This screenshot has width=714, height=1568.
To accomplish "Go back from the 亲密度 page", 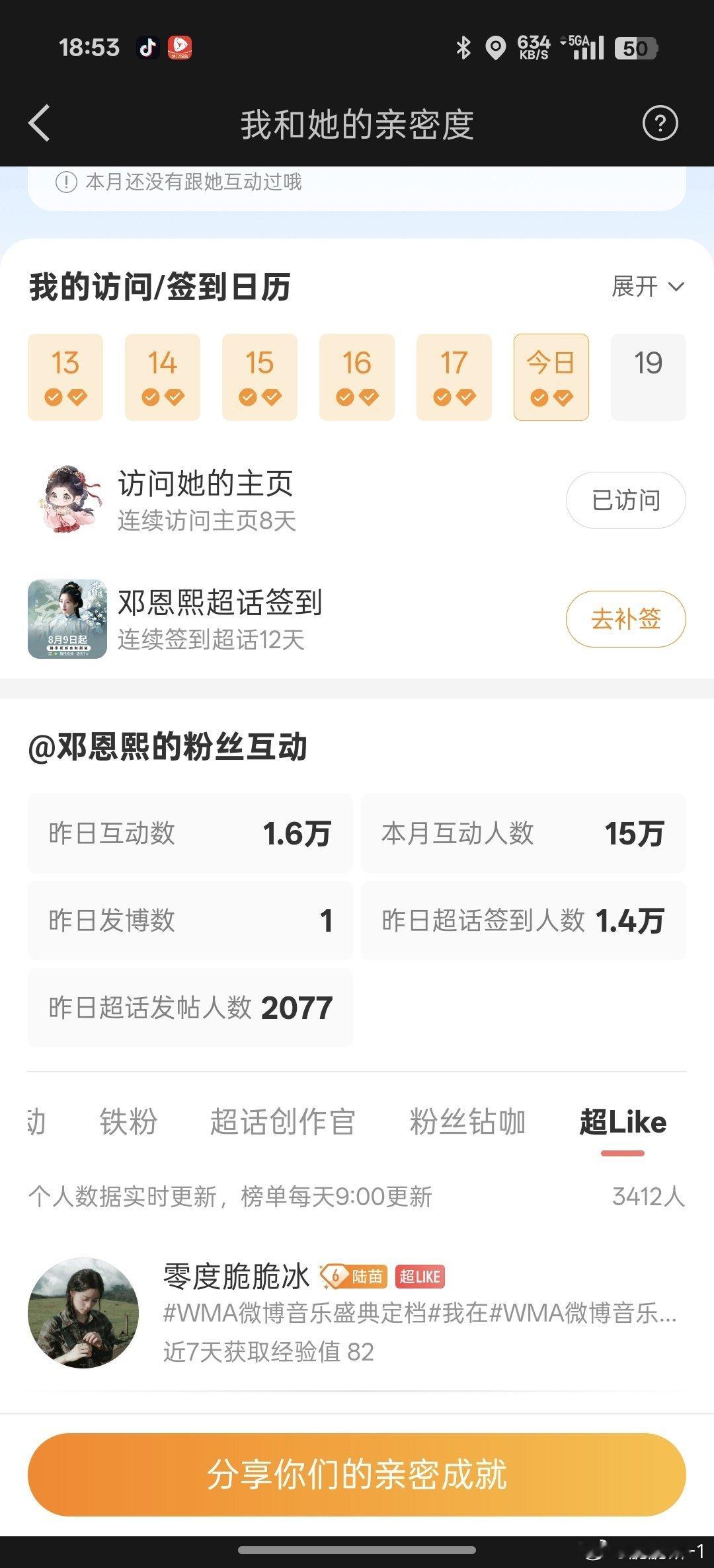I will (x=40, y=124).
